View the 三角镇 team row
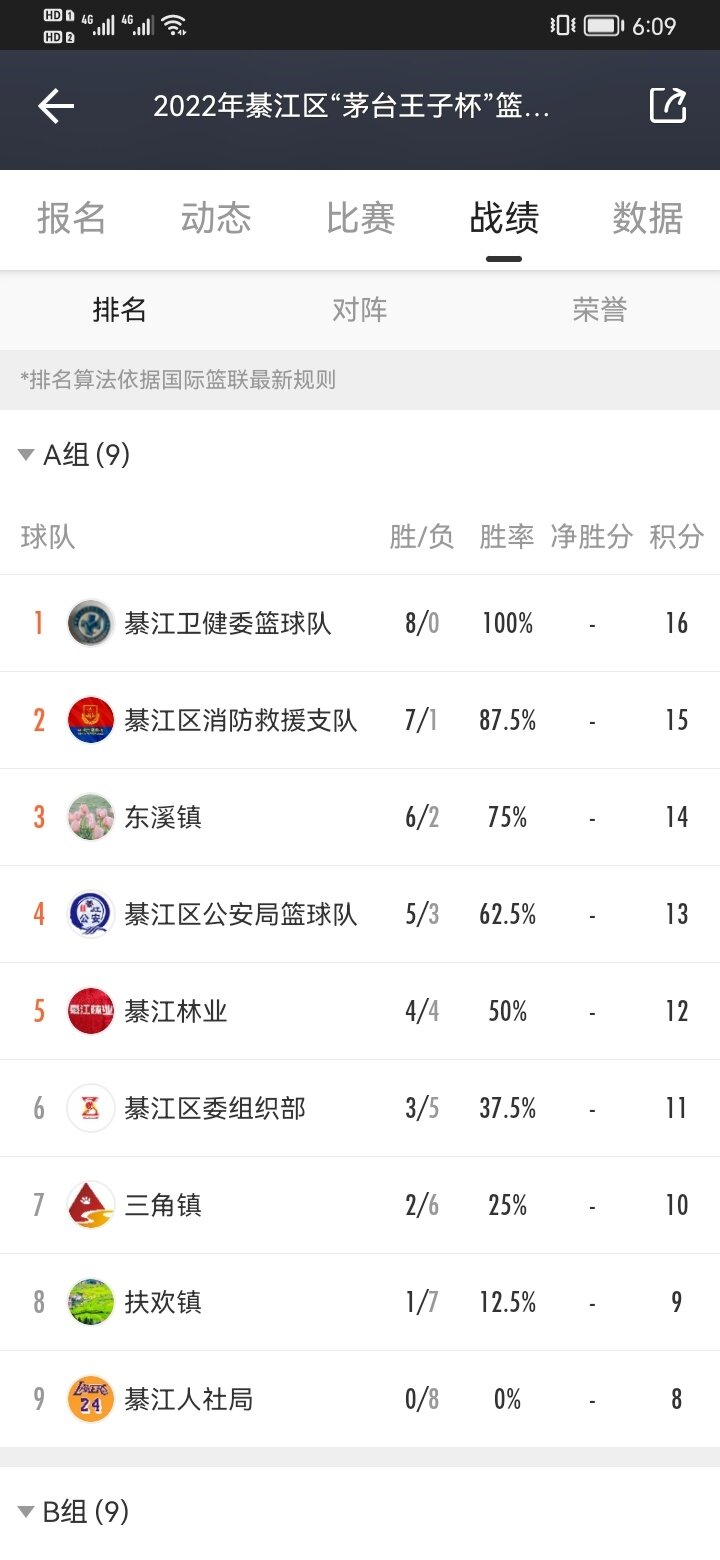The width and height of the screenshot is (720, 1560). (x=360, y=1205)
